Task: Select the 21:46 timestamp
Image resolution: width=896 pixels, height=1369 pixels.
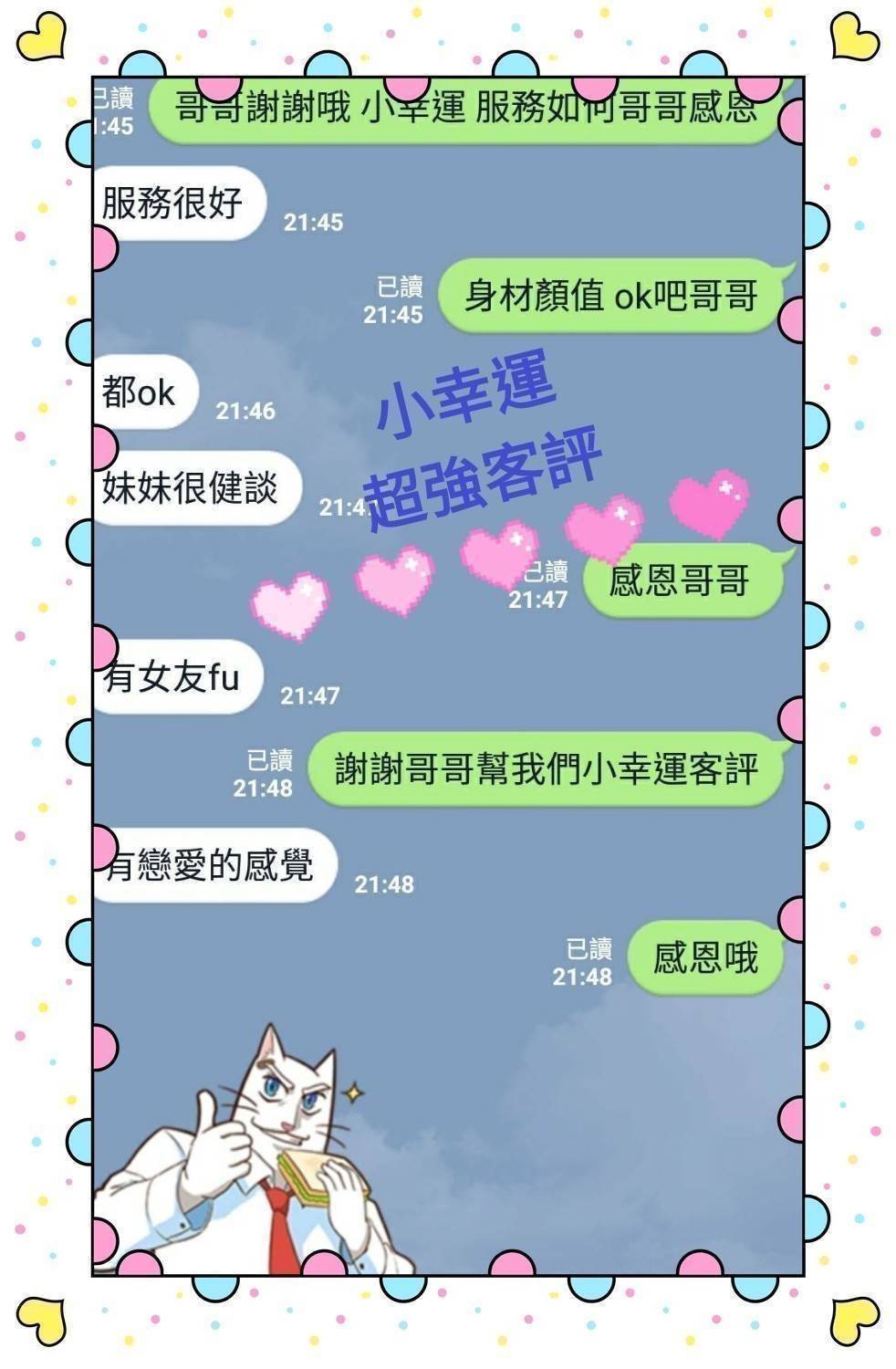Action: coord(243,412)
